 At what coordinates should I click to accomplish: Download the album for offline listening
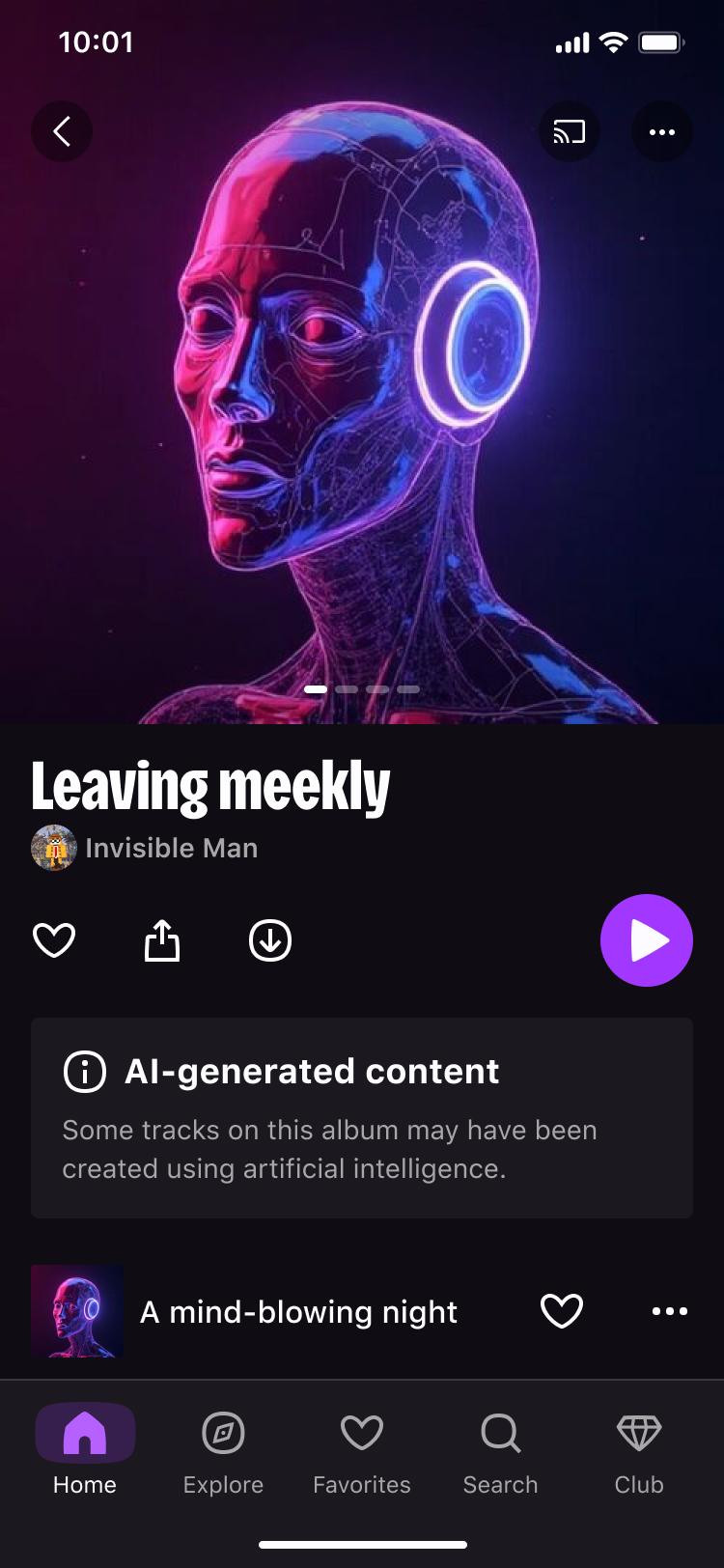tap(270, 939)
